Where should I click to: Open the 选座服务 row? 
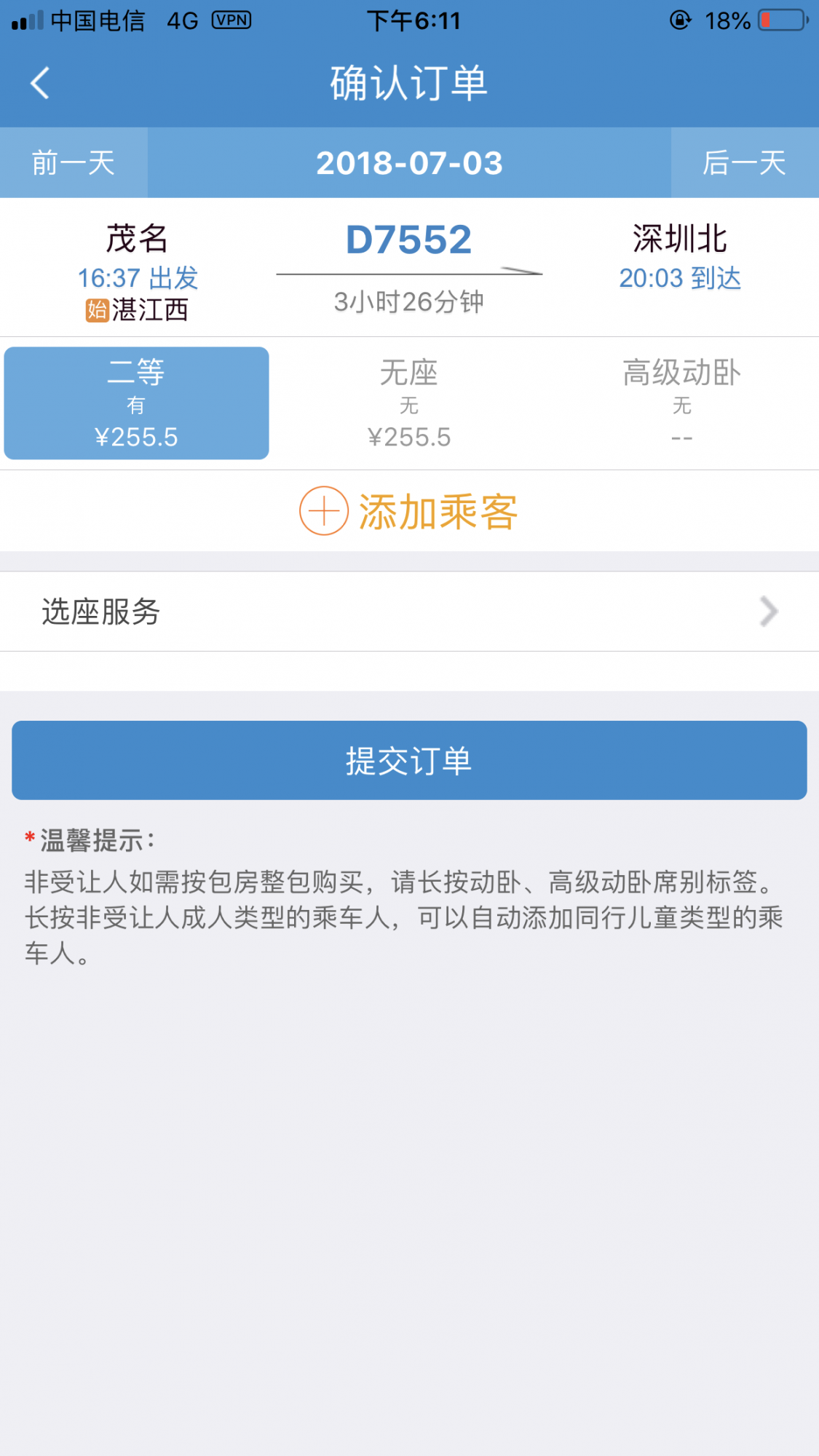pos(409,612)
